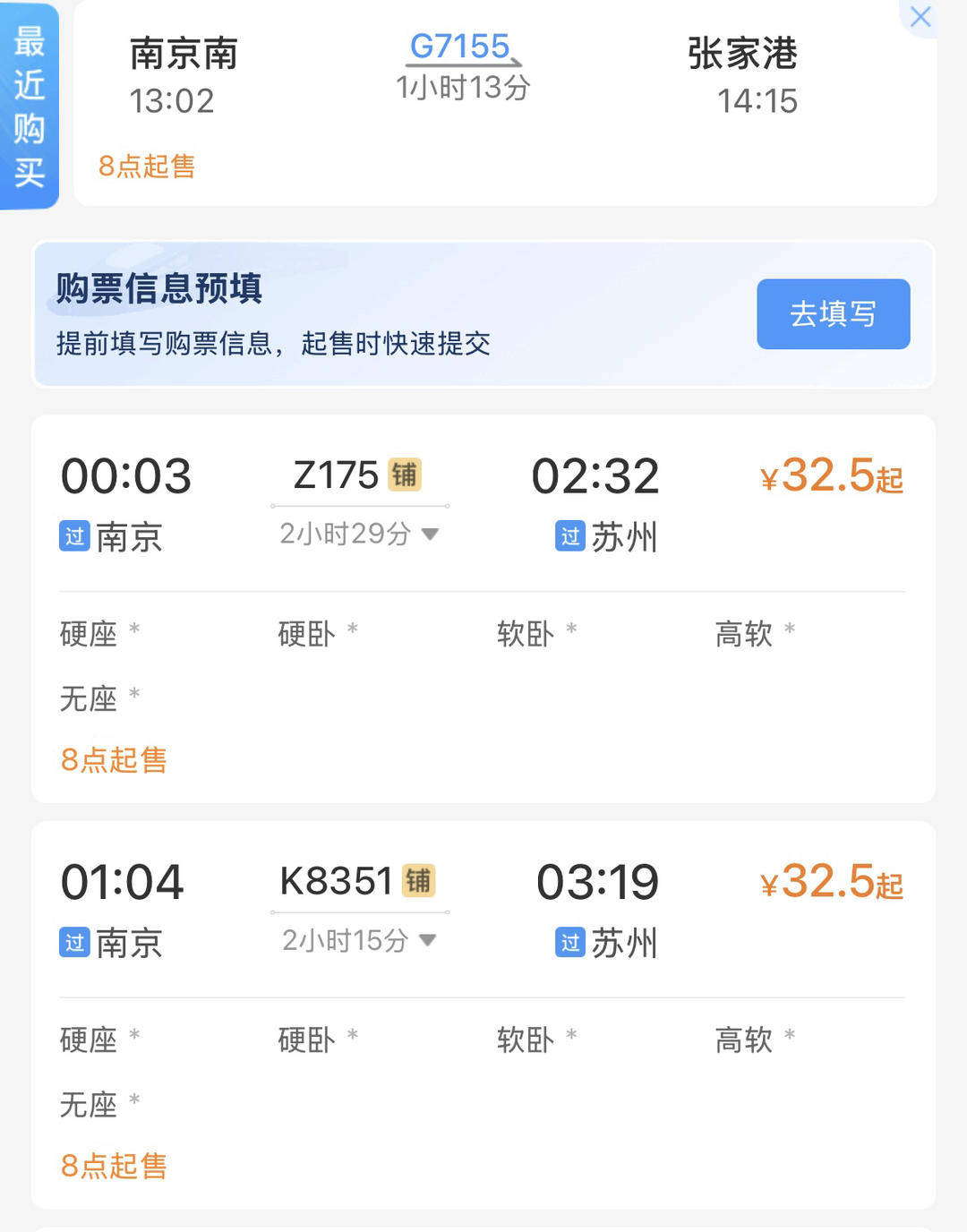Click the 过 badge beside 南京 on K8351
The height and width of the screenshot is (1232, 967).
pyautogui.click(x=75, y=942)
